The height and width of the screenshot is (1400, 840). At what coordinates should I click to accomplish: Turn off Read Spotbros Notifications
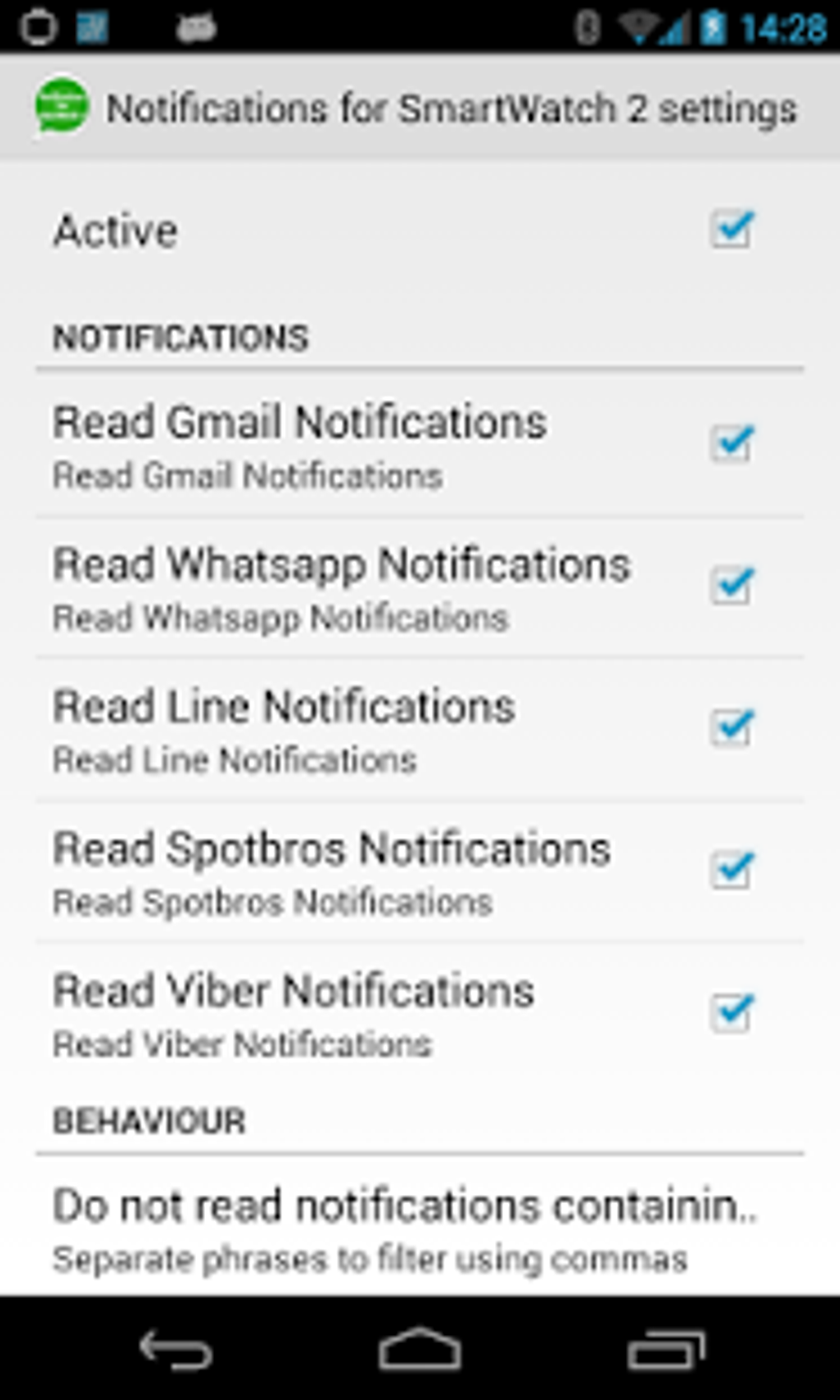click(x=731, y=870)
